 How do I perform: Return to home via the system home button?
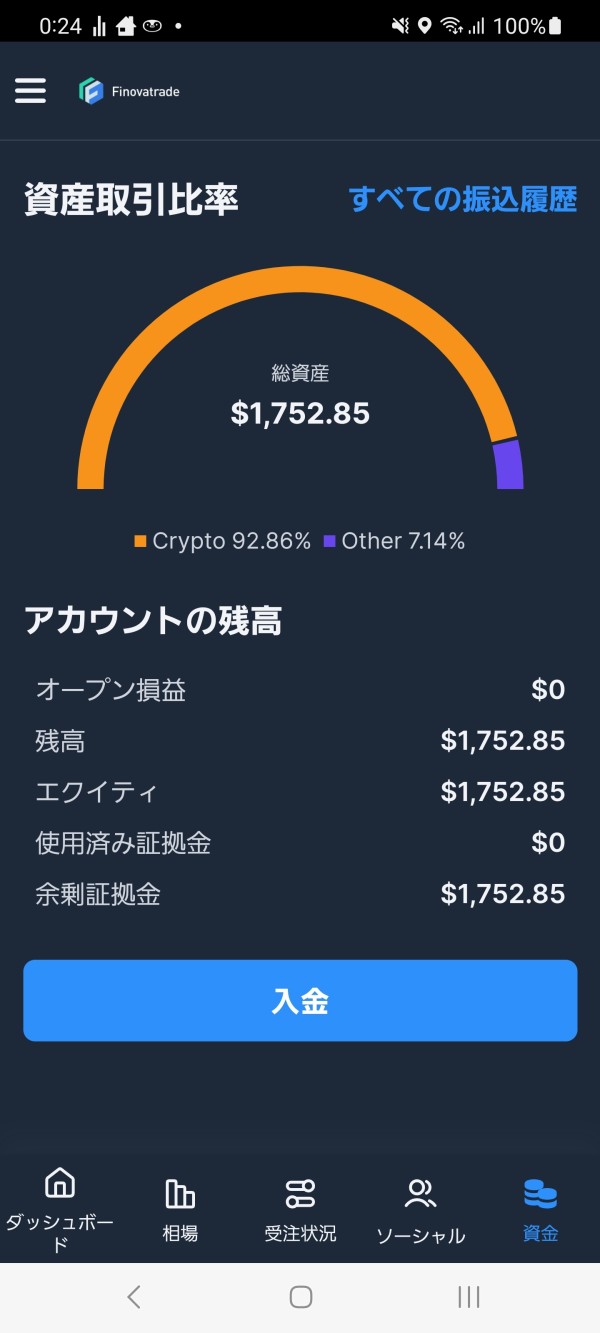point(300,1297)
